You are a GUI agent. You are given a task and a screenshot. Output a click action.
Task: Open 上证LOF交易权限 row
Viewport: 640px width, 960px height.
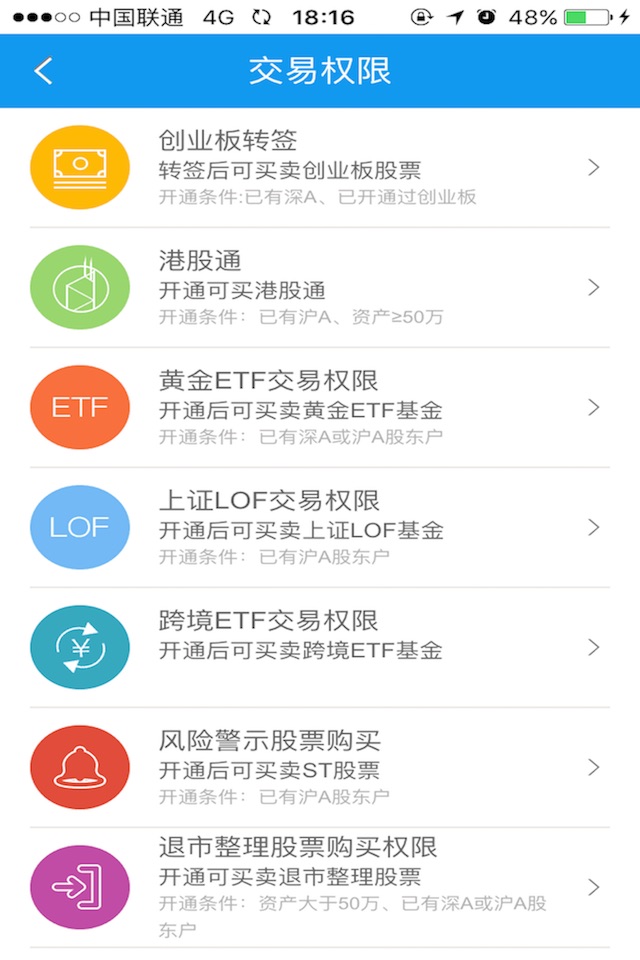320,527
